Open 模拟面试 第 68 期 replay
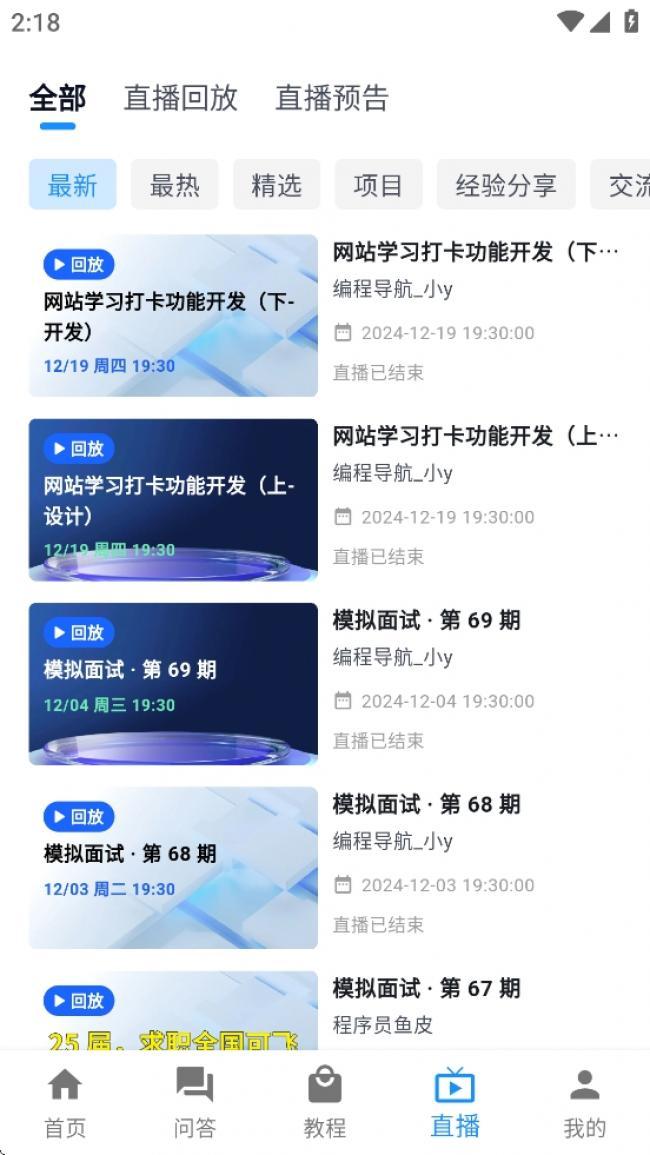This screenshot has width=650, height=1155. pos(324,868)
